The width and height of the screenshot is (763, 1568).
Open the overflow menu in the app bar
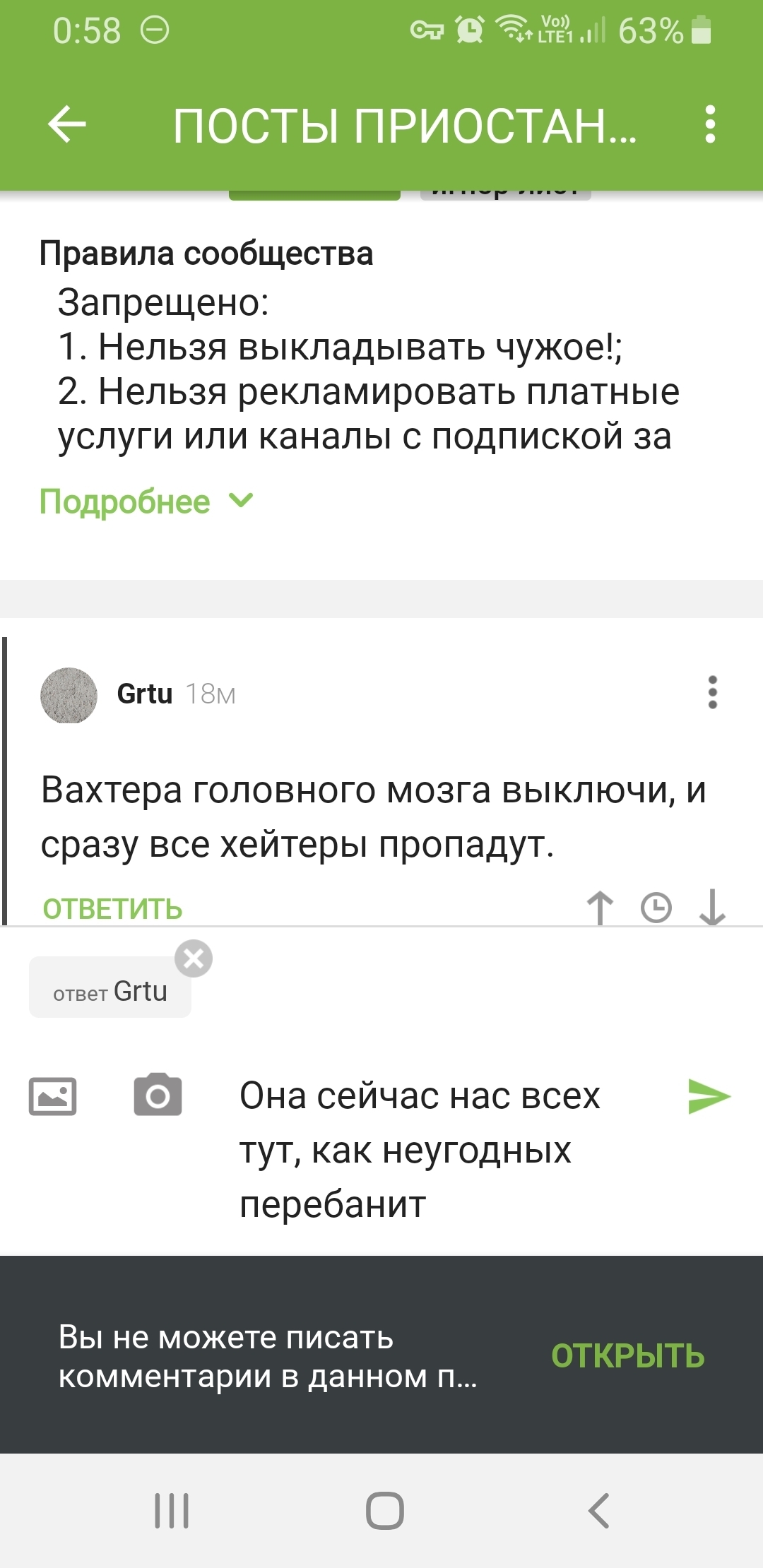[710, 125]
